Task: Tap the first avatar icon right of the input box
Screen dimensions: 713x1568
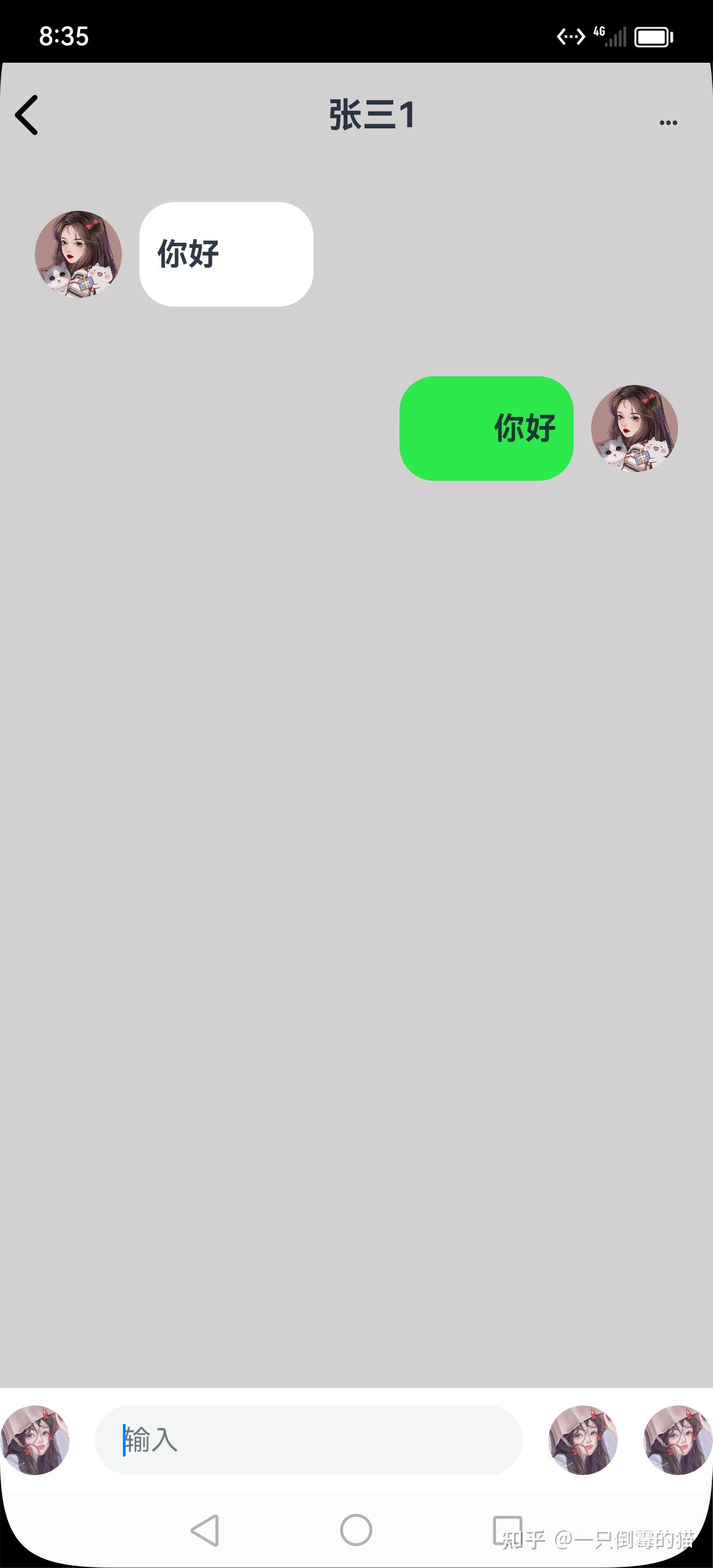Action: coord(583,1440)
